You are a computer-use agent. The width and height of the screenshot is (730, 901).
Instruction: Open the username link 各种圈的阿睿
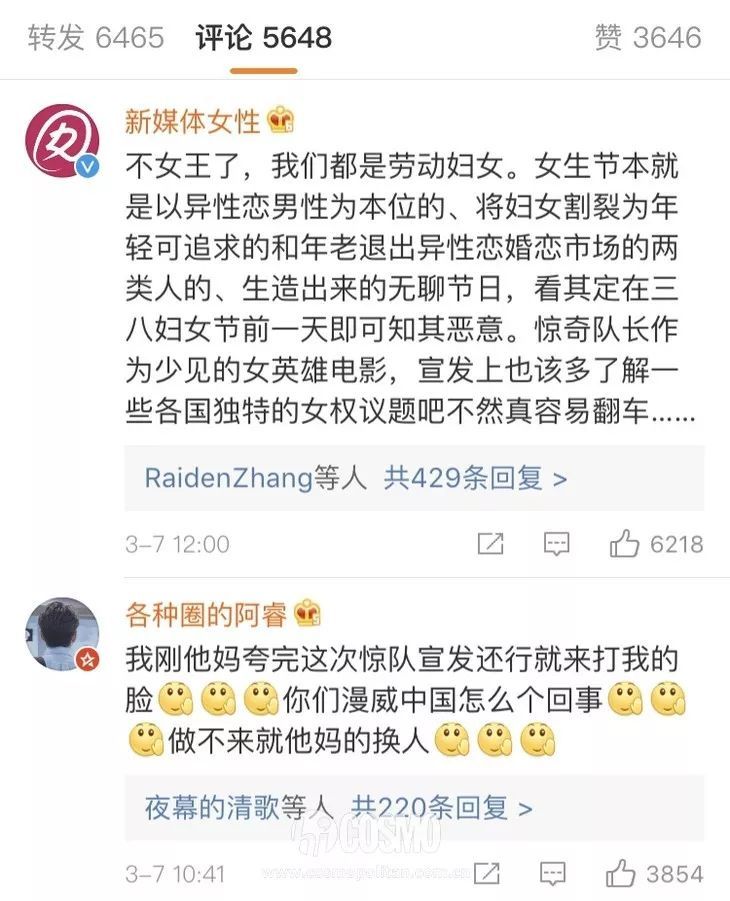(x=206, y=613)
